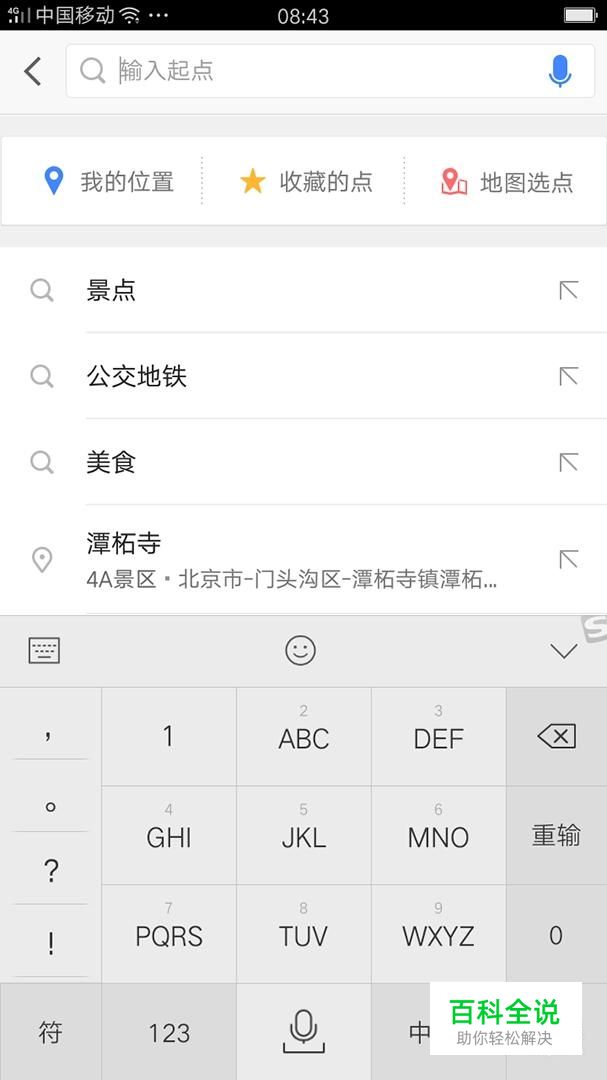Select 地图选点 to pick on map
Image resolution: width=607 pixels, height=1080 pixels.
[x=506, y=182]
